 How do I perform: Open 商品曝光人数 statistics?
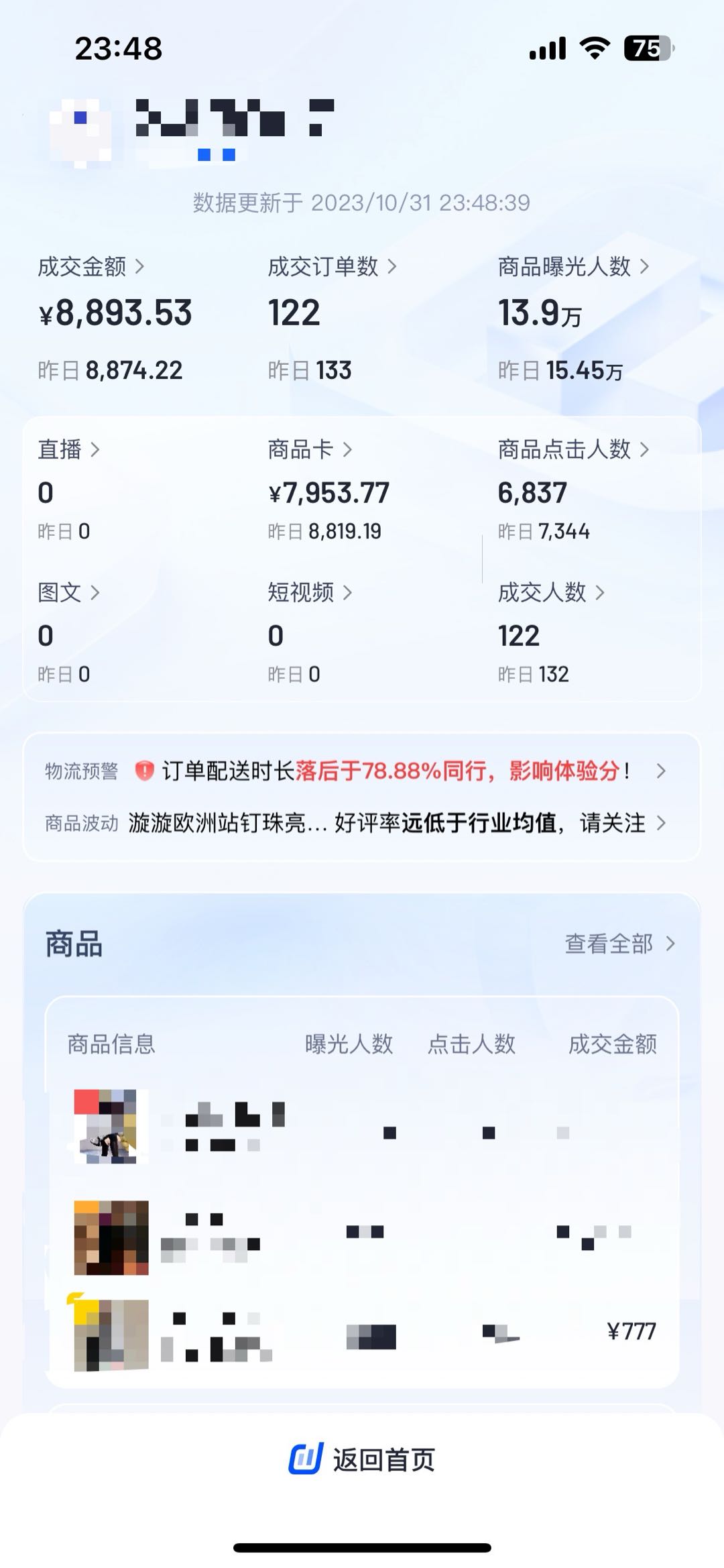tap(573, 267)
